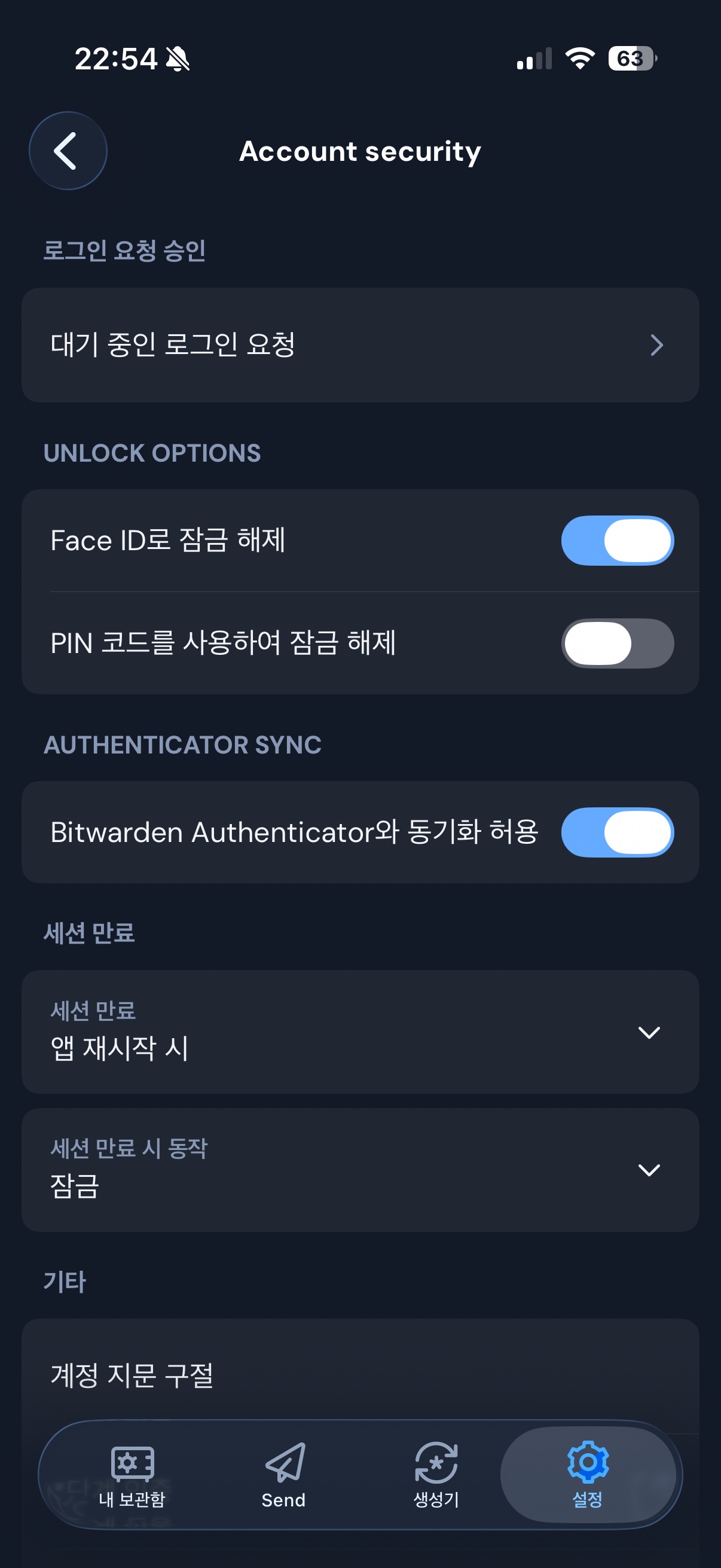Enable PIN 코드를 사용하여 잠금 해제

(618, 645)
